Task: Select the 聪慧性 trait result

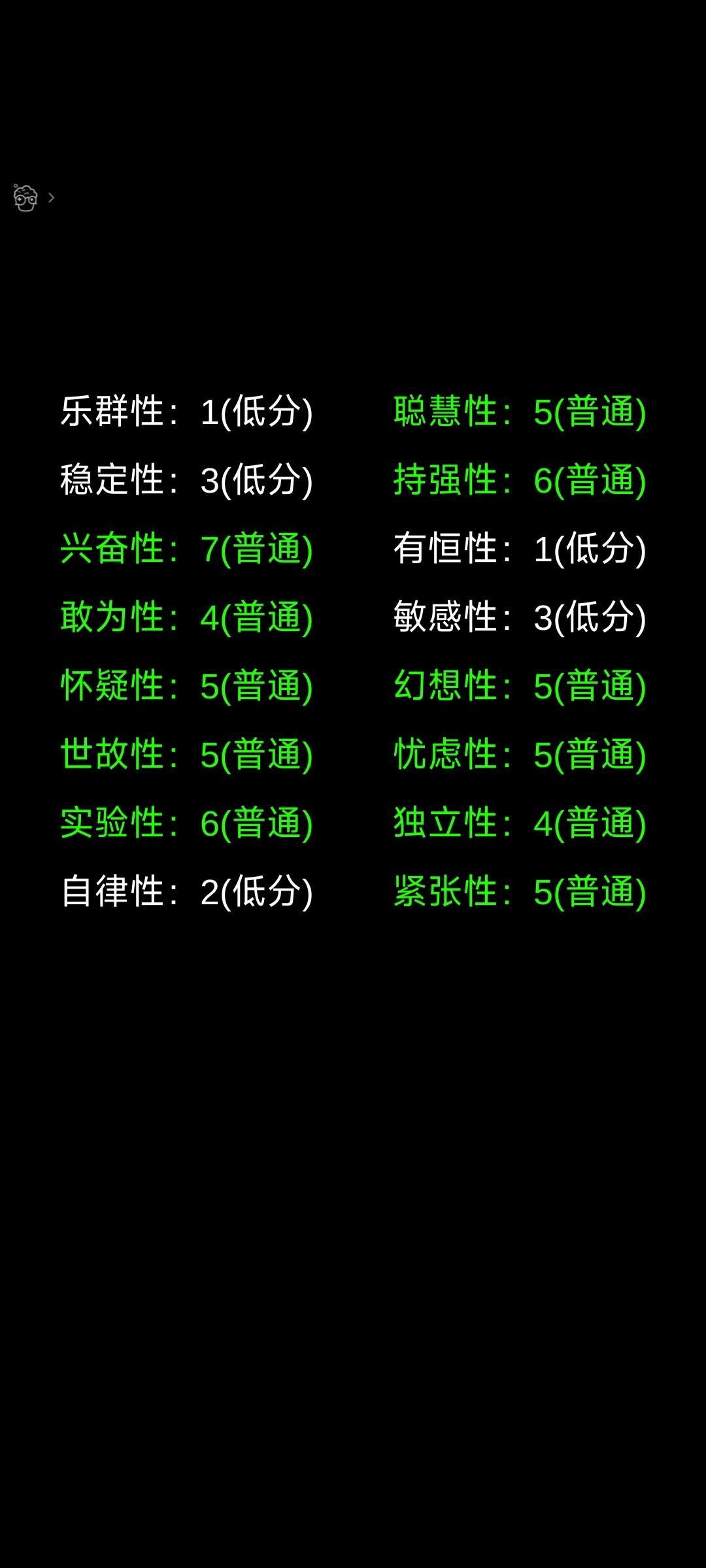Action: pos(520,413)
